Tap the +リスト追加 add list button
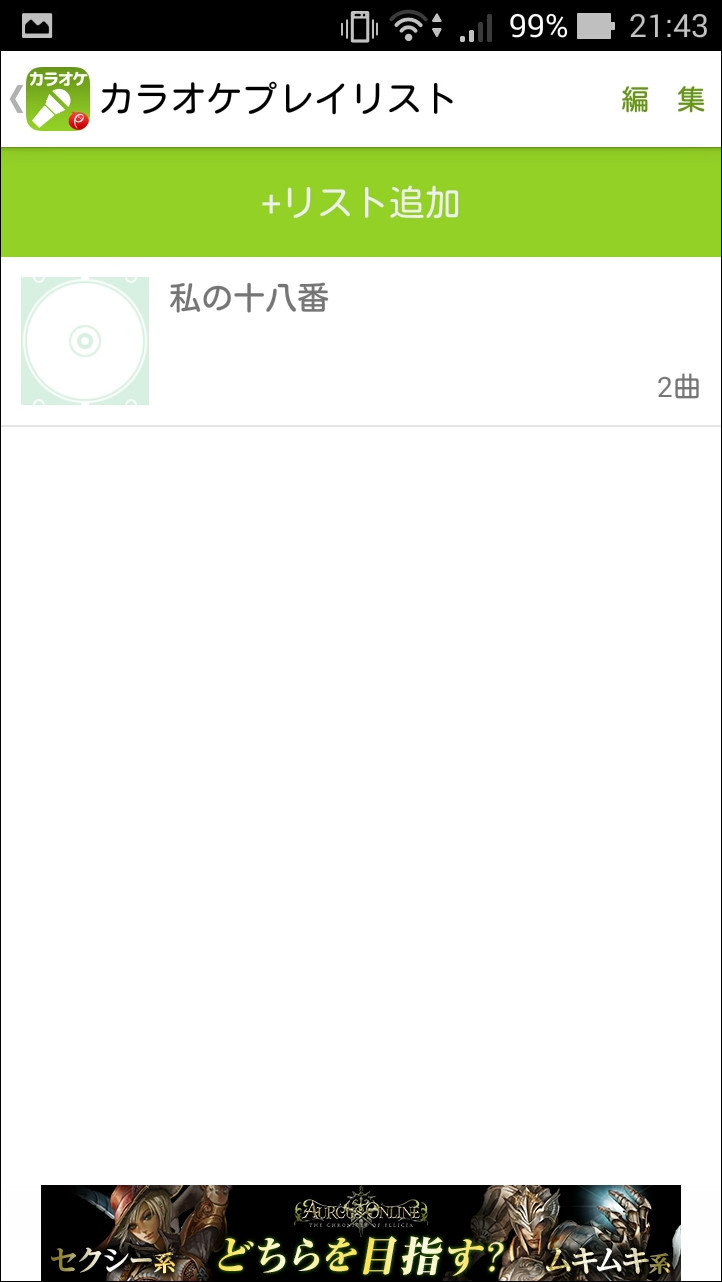Screen dimensions: 722x1282 pyautogui.click(x=361, y=202)
